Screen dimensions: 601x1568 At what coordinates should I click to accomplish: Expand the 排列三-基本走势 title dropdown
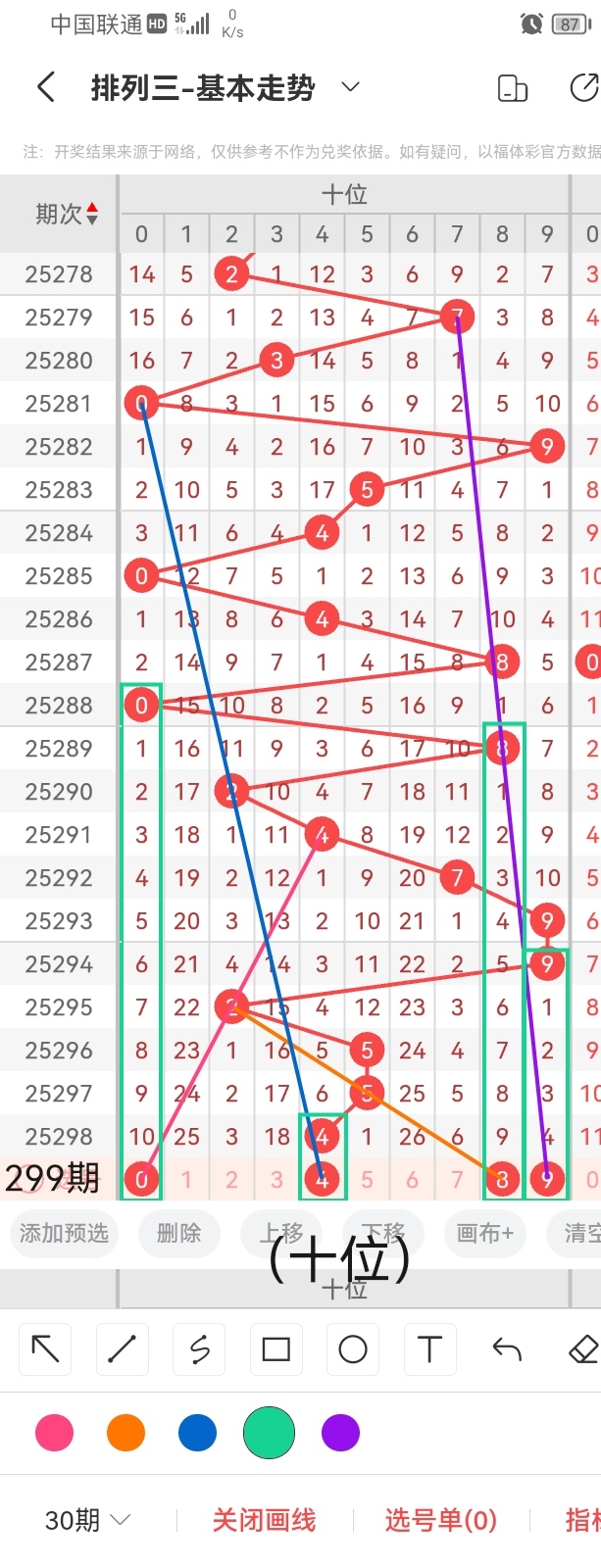(x=350, y=88)
